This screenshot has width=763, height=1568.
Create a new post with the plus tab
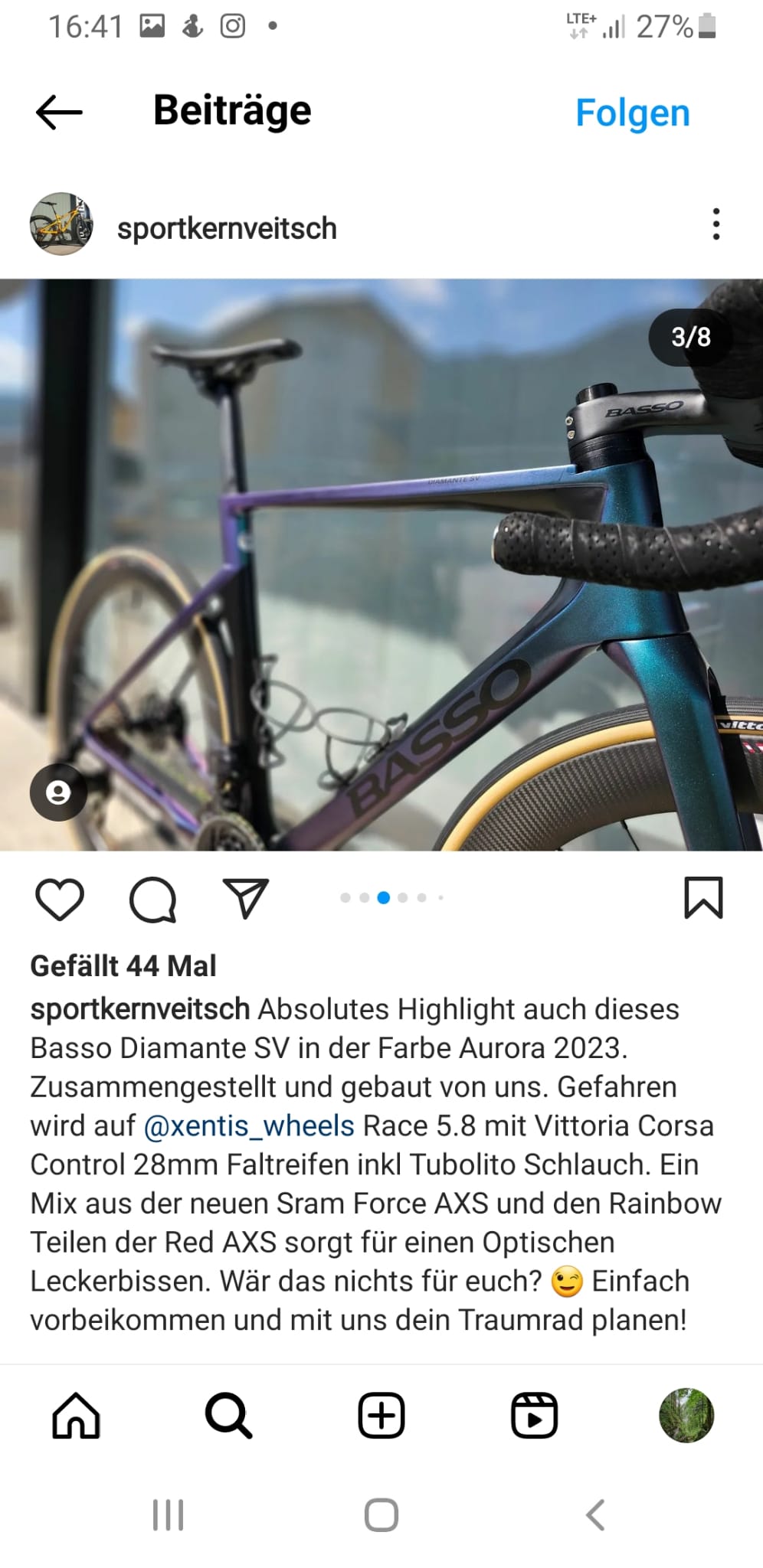pyautogui.click(x=381, y=1416)
